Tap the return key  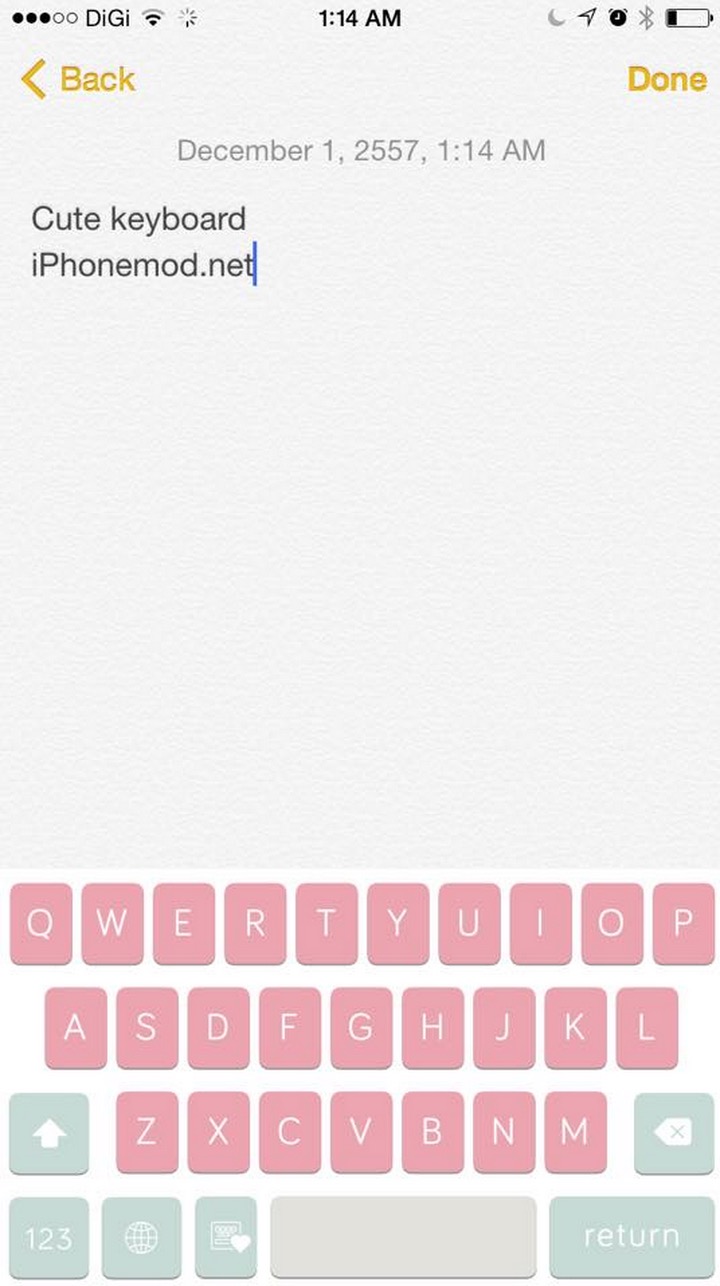[x=630, y=1238]
